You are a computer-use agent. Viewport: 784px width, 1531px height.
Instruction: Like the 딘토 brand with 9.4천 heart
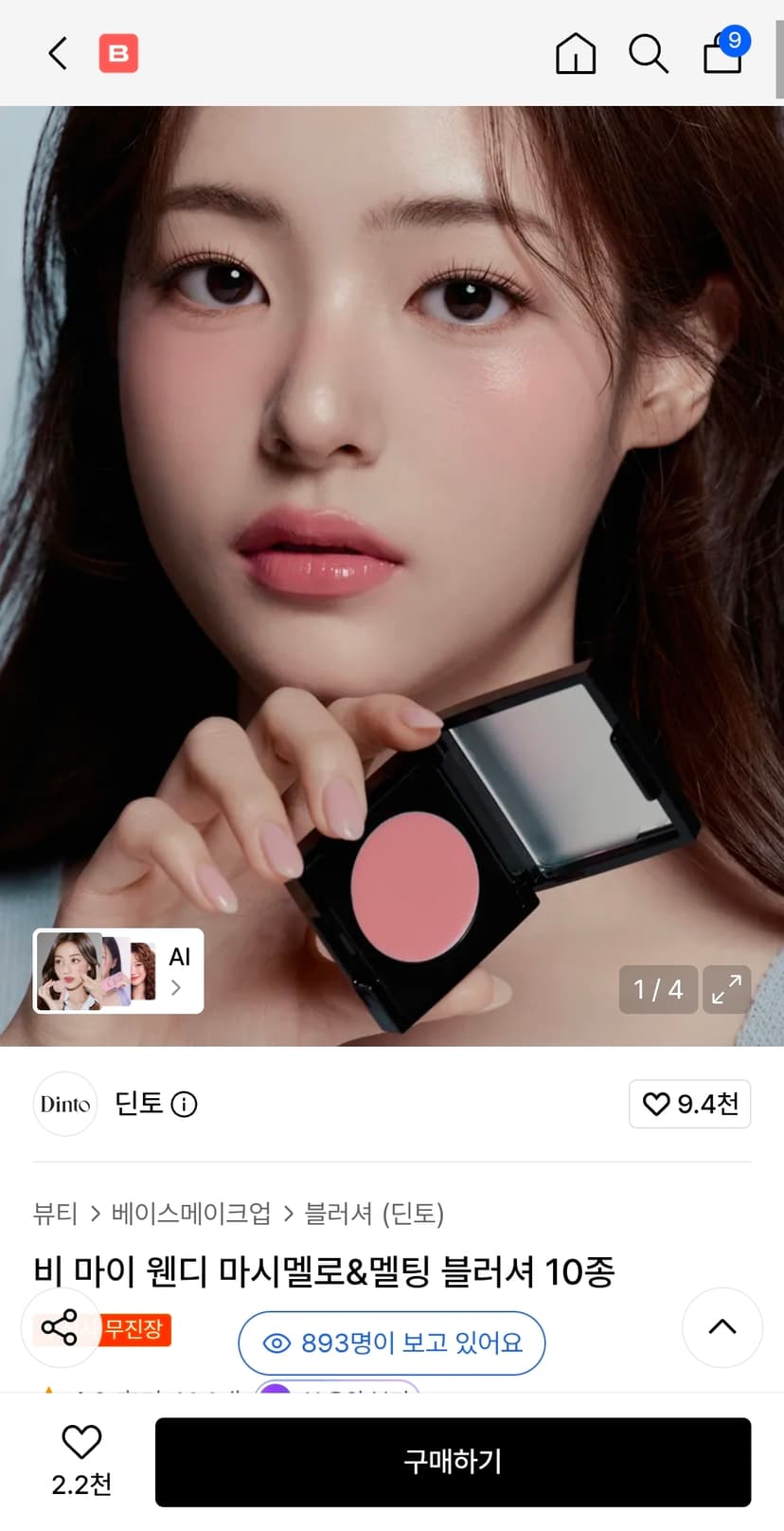(x=690, y=1104)
